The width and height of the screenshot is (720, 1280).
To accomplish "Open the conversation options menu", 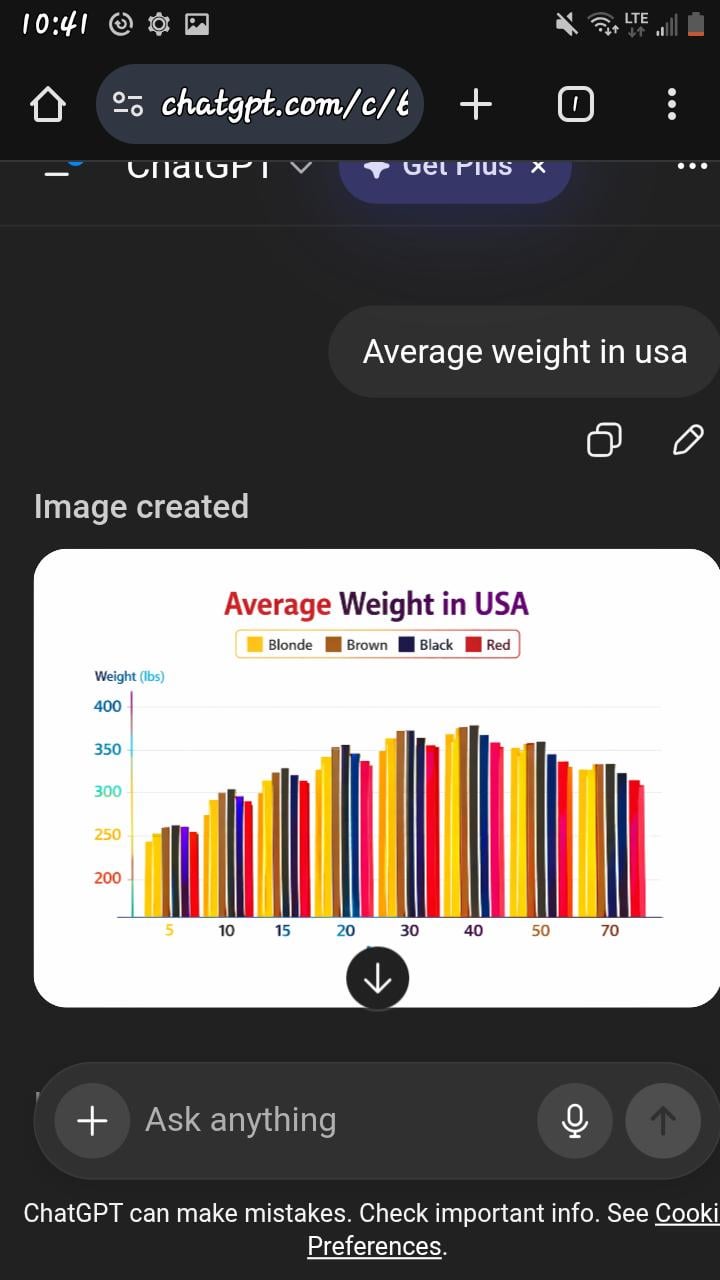I will [692, 167].
